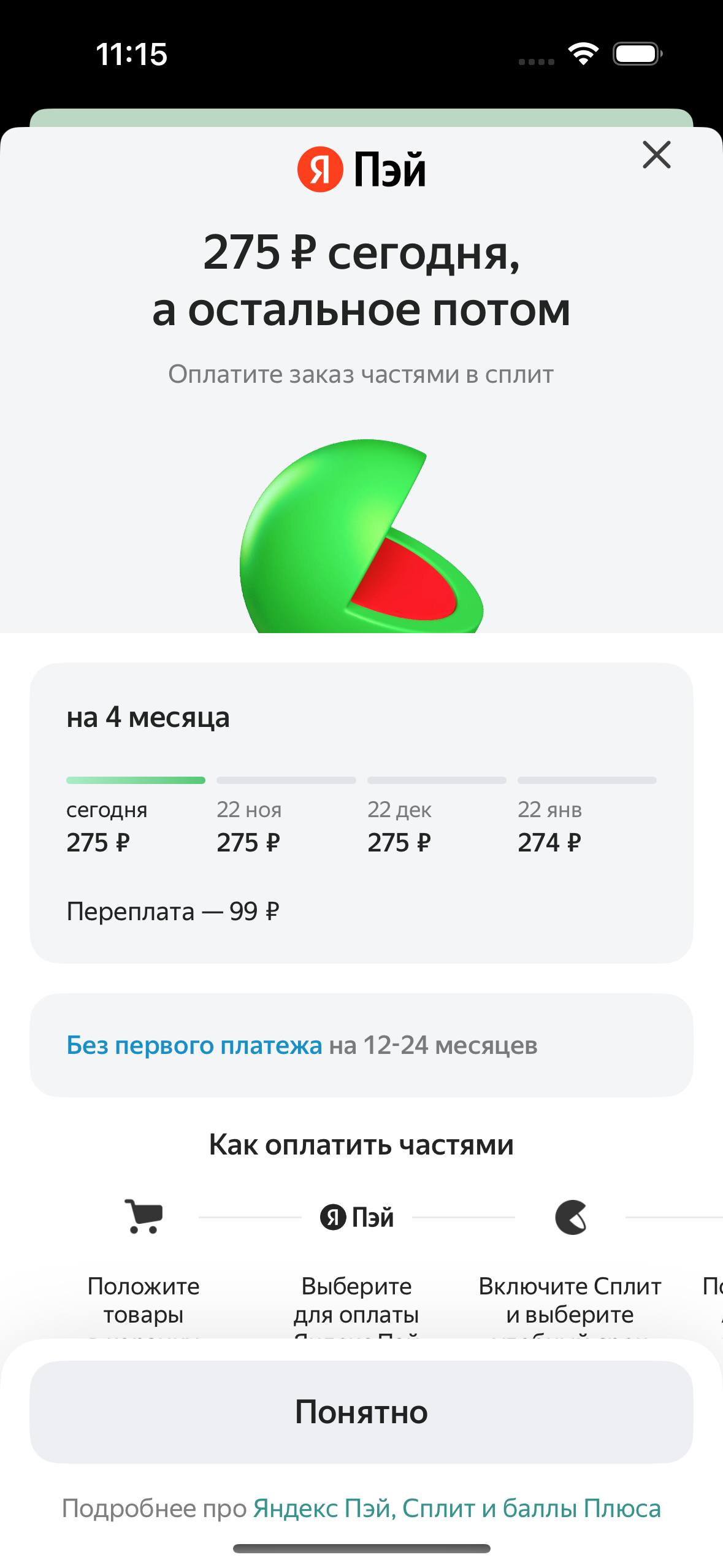This screenshot has height=1568, width=723.
Task: Tap the Понятно button
Action: point(361,1412)
